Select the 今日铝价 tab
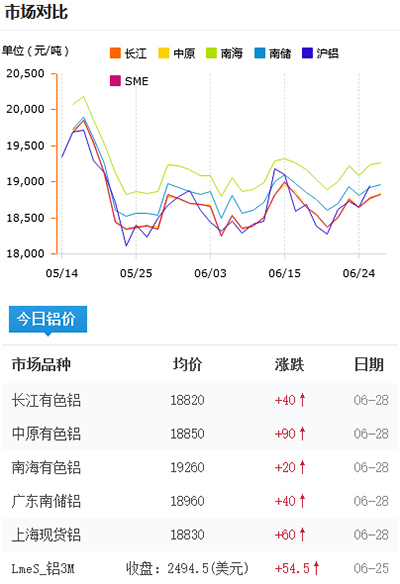Screen dimensions: 400x584 [x=48, y=319]
